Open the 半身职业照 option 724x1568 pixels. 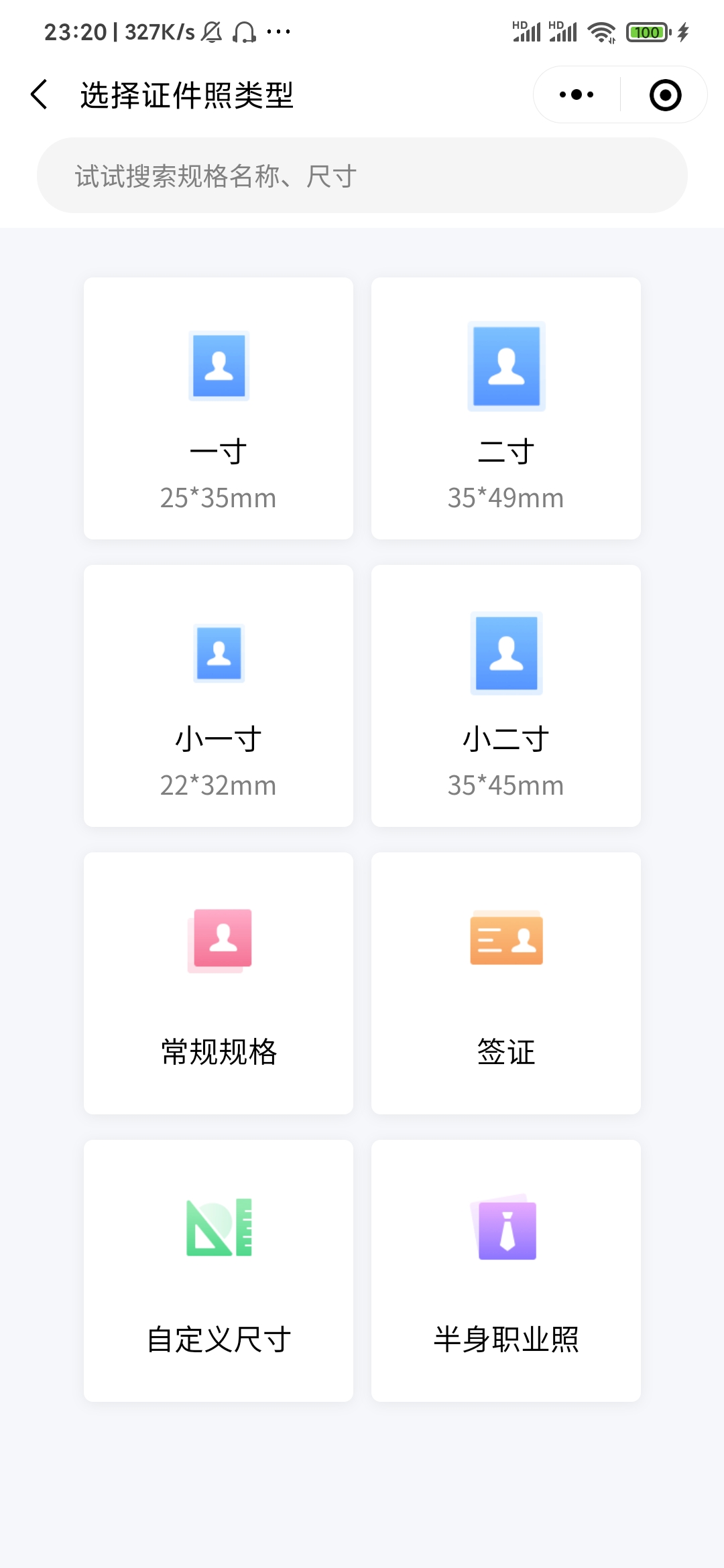click(506, 1270)
